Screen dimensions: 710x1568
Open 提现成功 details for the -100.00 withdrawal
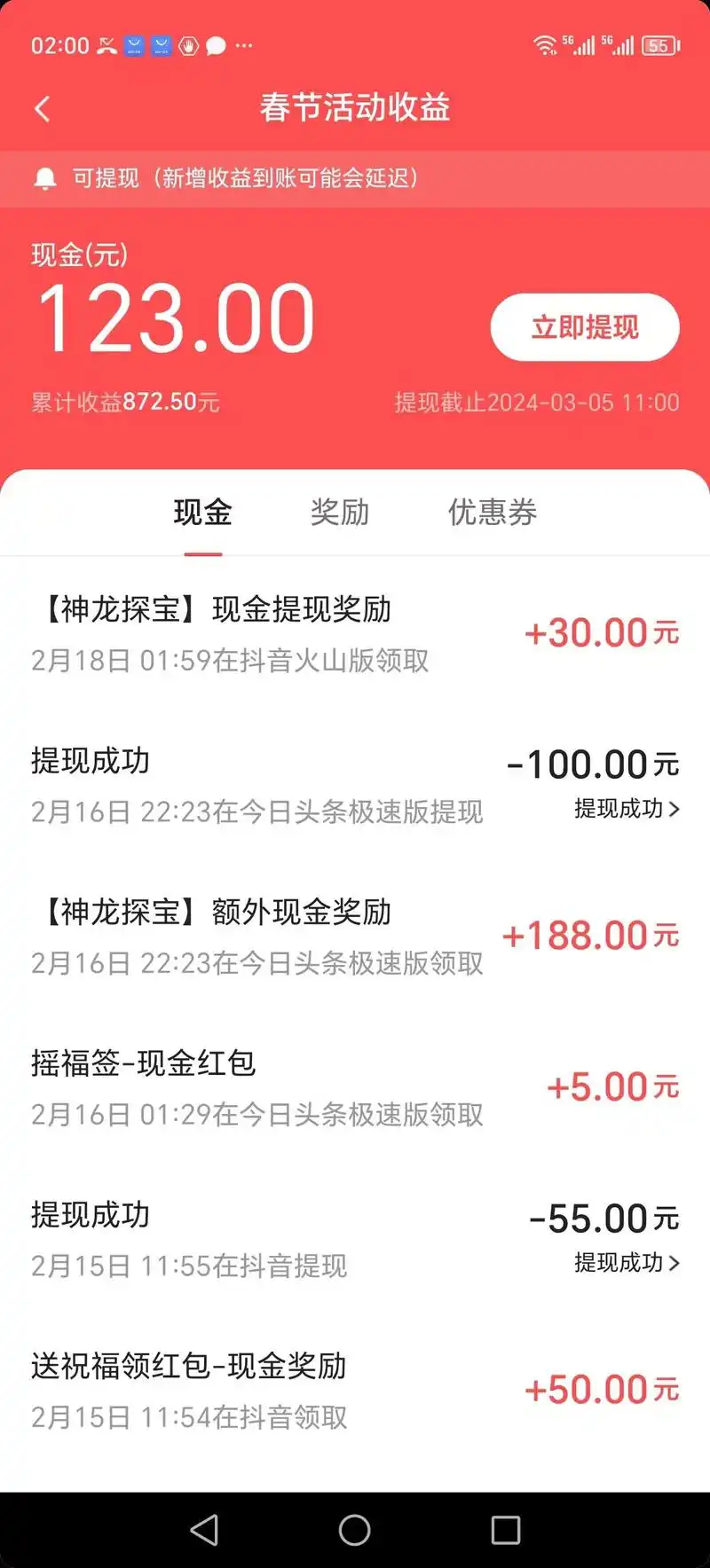[627, 810]
